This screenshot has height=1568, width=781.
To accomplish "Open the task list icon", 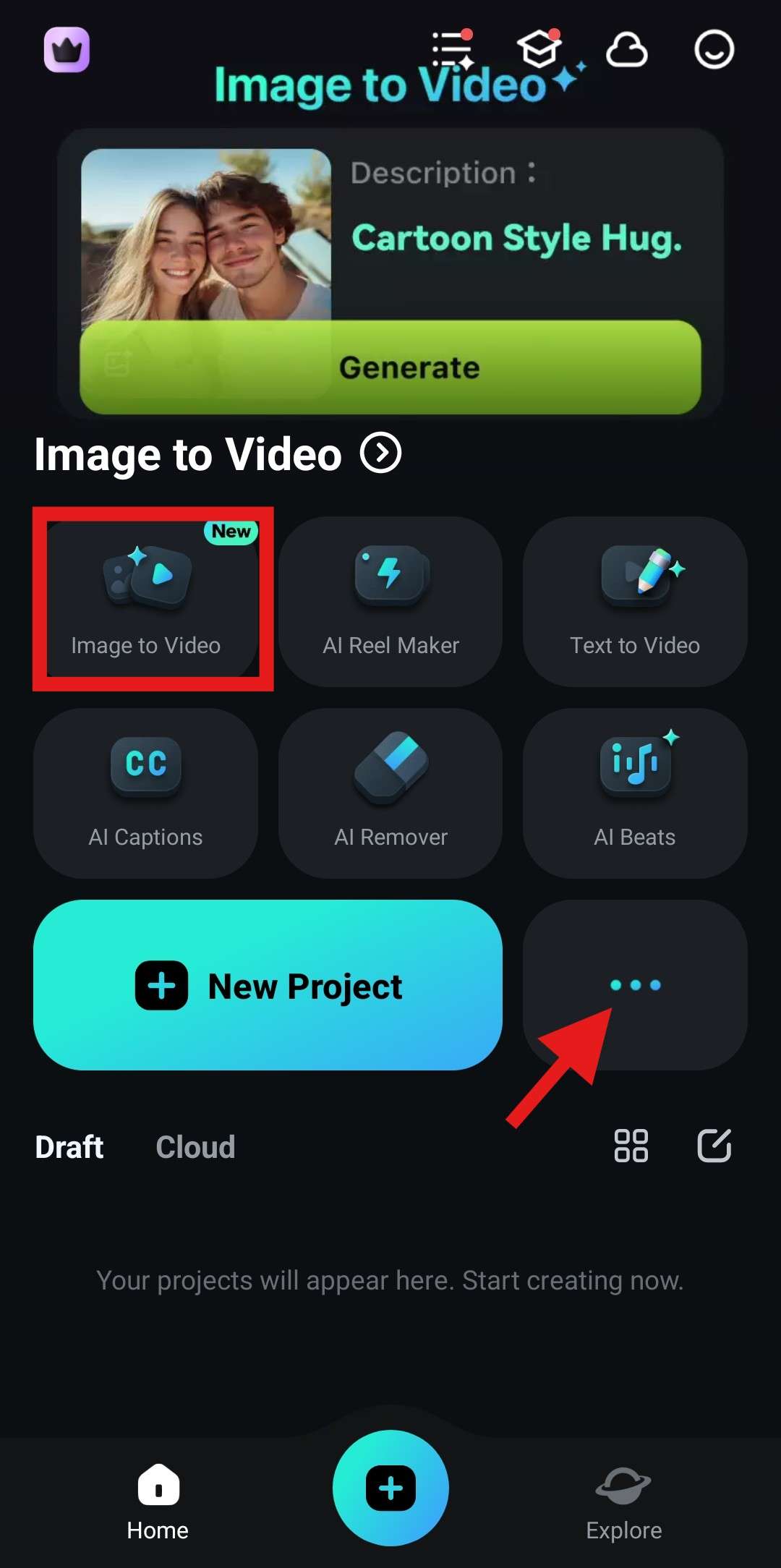I will pos(452,51).
